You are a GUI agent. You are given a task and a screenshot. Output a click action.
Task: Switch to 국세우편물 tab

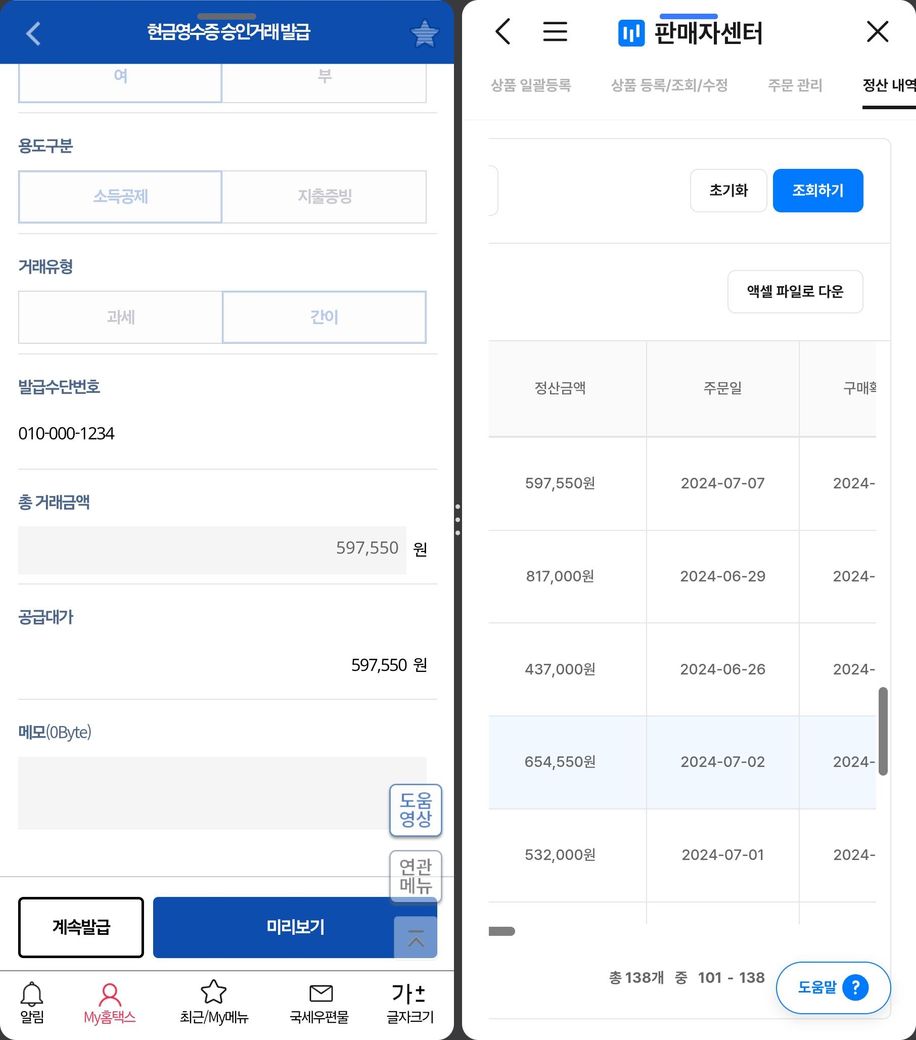319,1003
